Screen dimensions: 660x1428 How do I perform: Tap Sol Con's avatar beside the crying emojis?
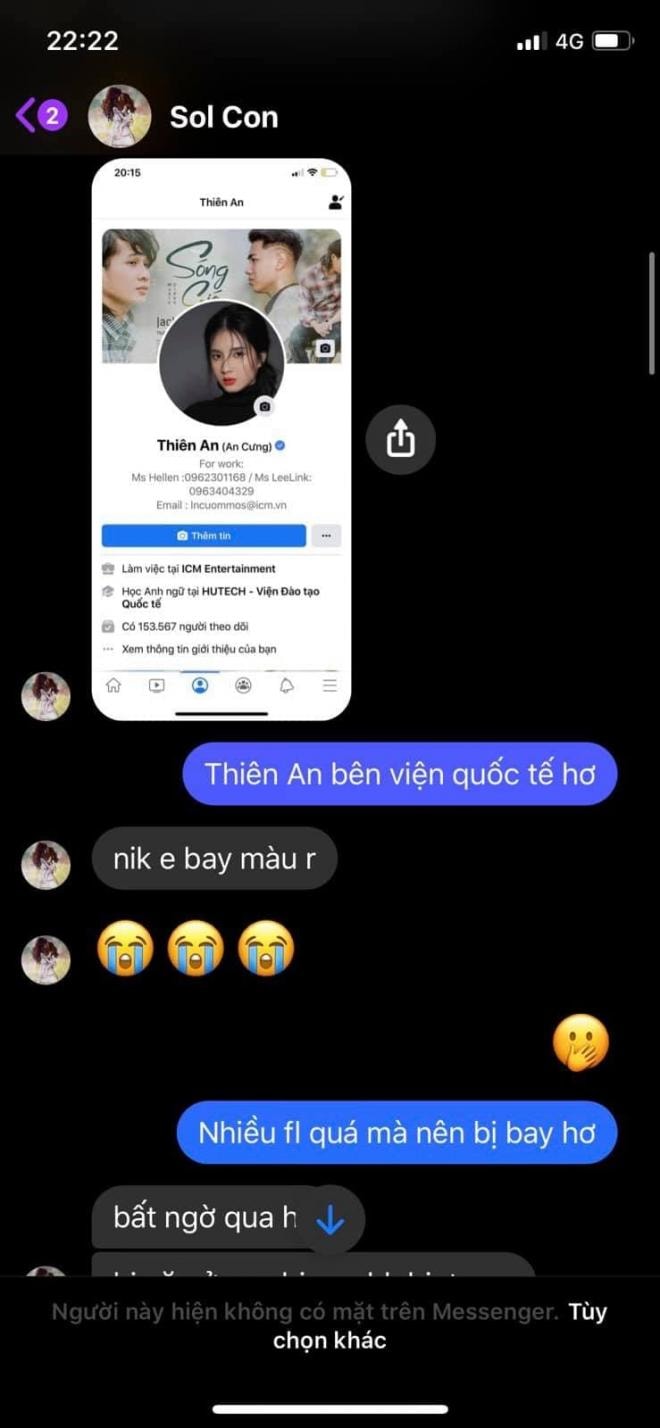point(46,959)
